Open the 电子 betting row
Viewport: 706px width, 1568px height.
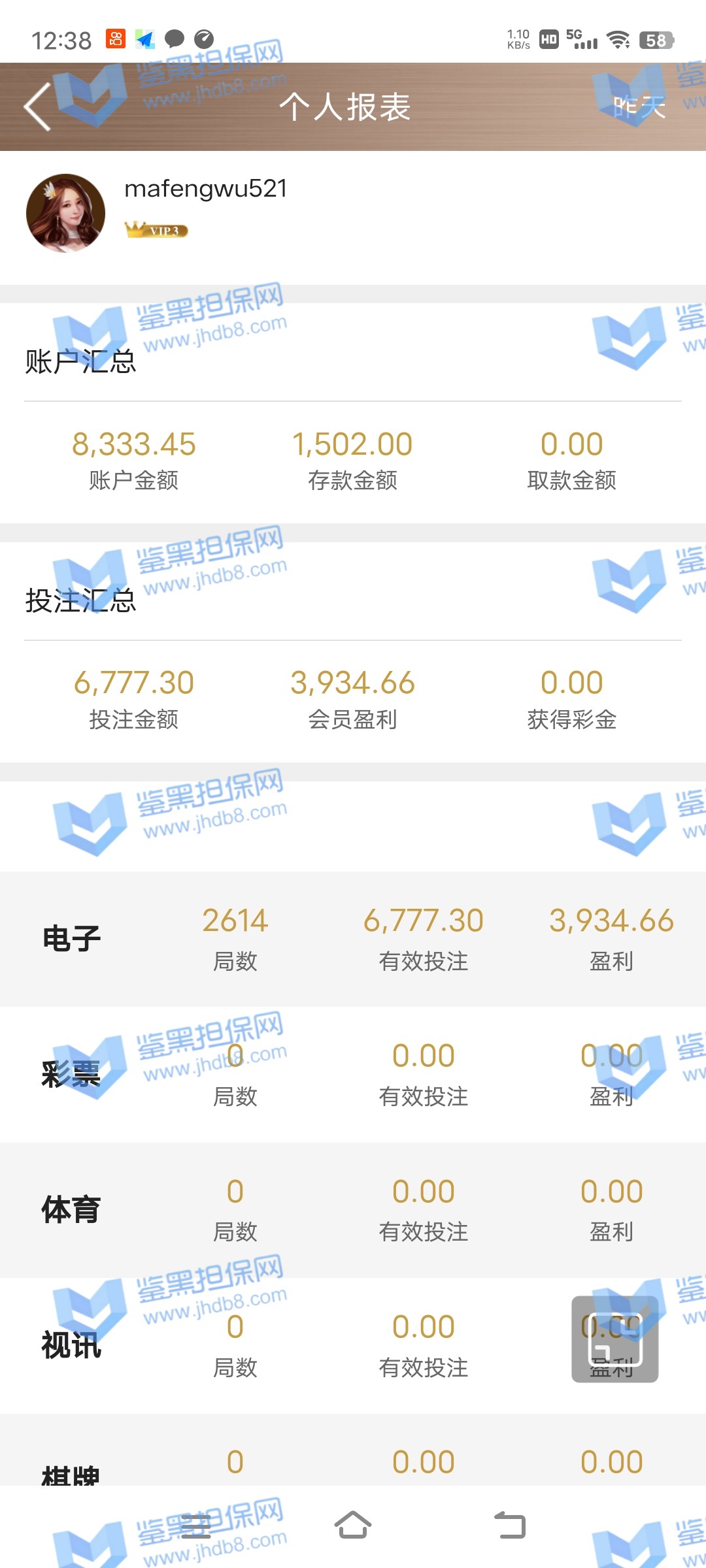[x=353, y=939]
